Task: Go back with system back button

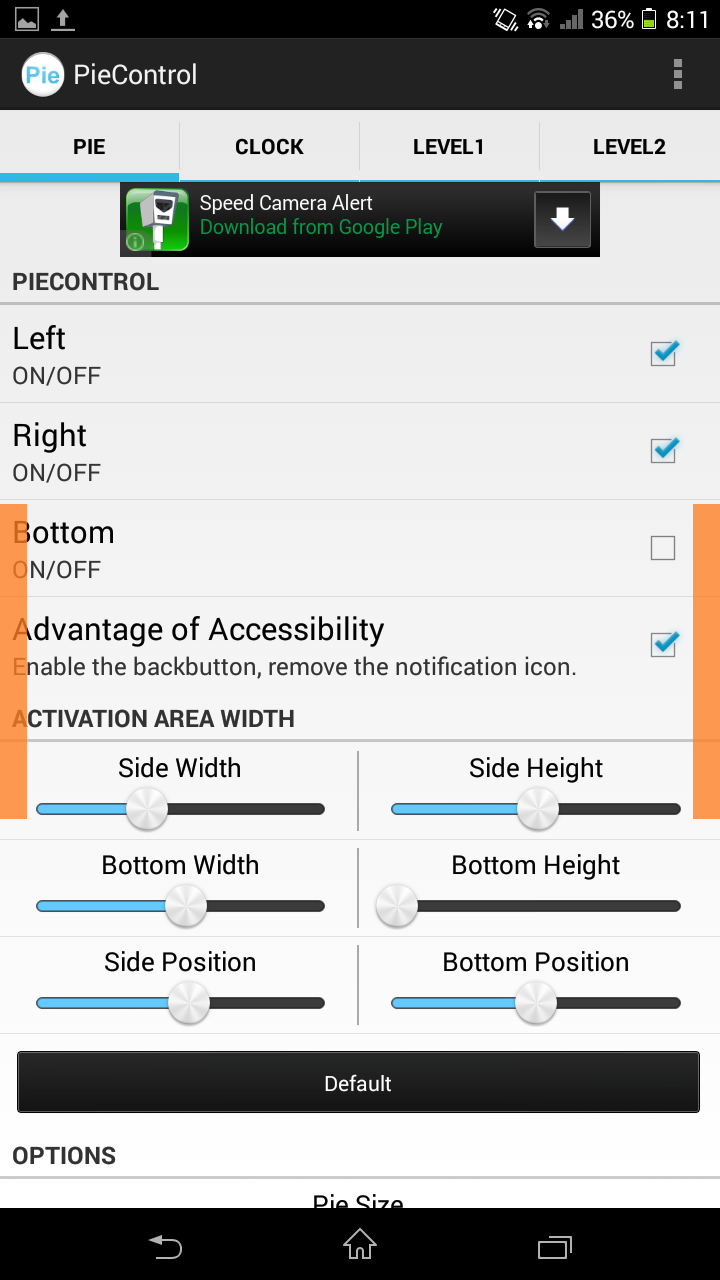Action: 166,1246
